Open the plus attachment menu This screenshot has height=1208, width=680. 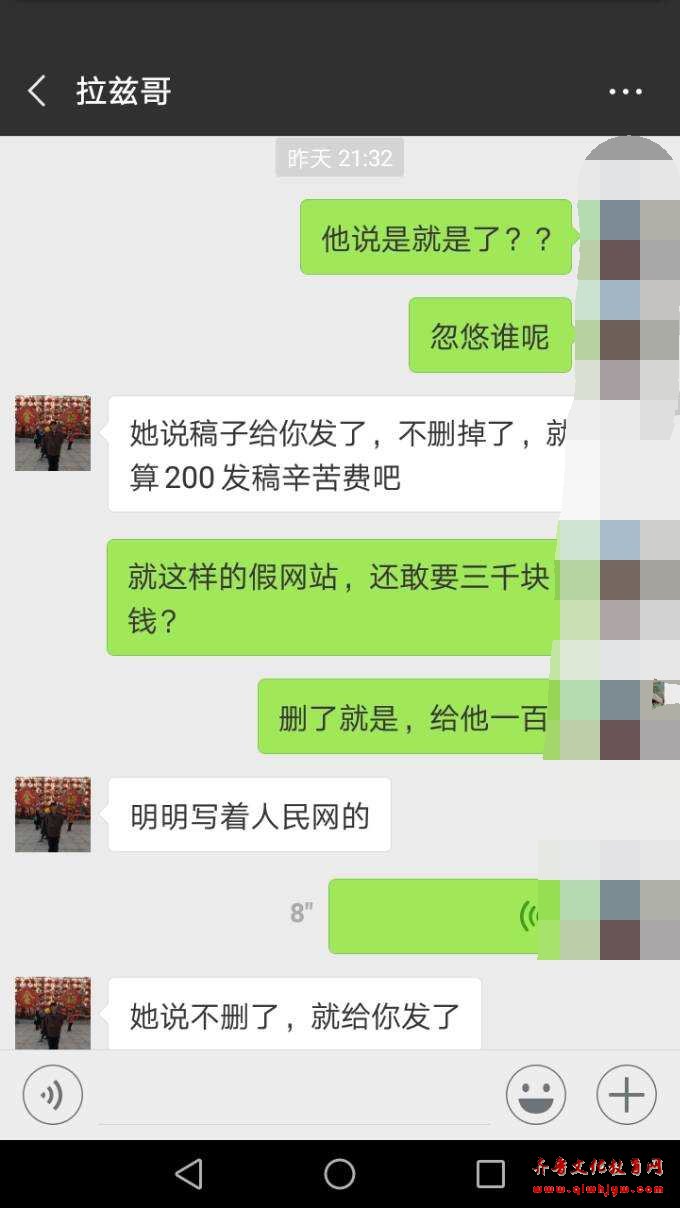pos(626,1095)
